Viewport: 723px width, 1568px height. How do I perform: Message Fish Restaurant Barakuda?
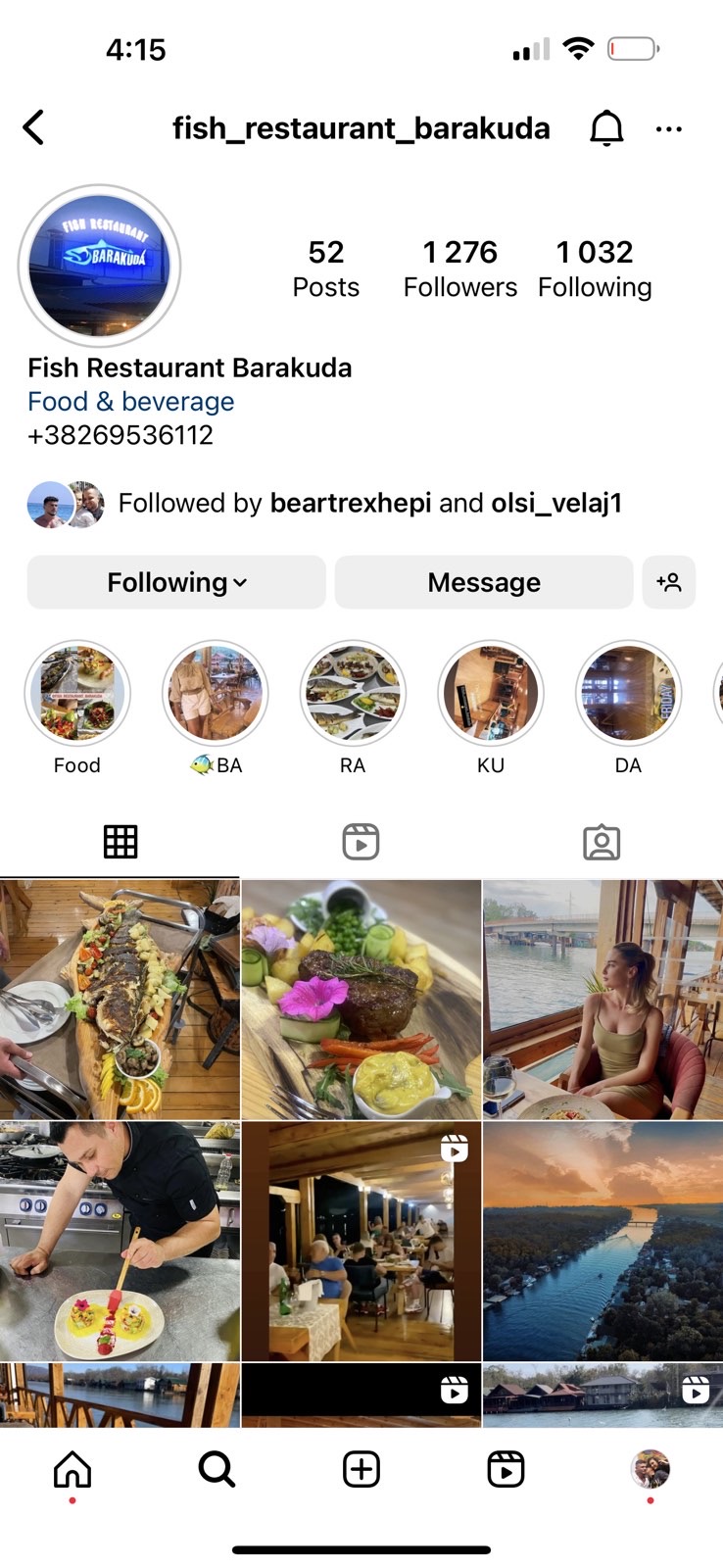484,582
